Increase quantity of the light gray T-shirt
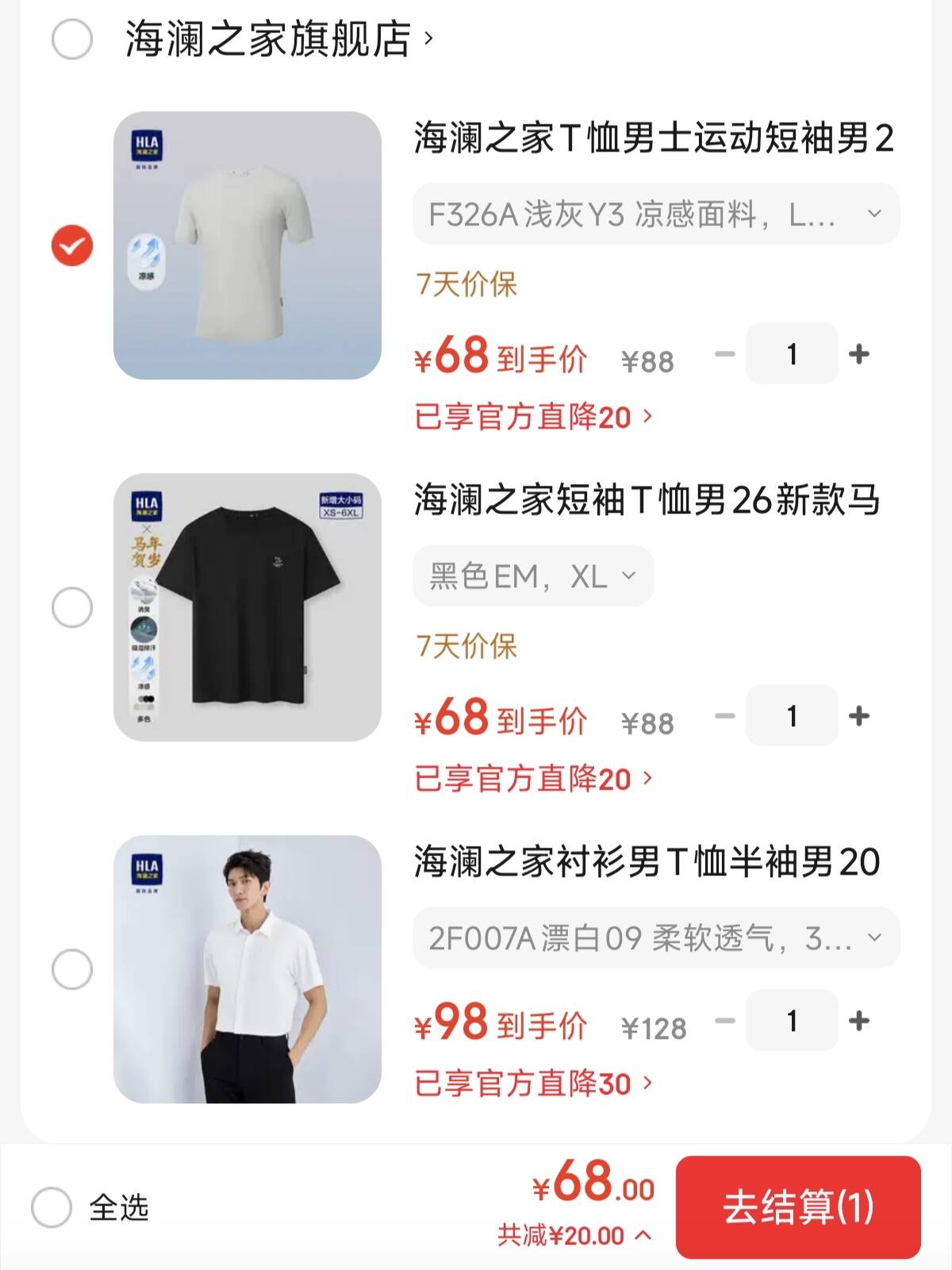 point(859,354)
